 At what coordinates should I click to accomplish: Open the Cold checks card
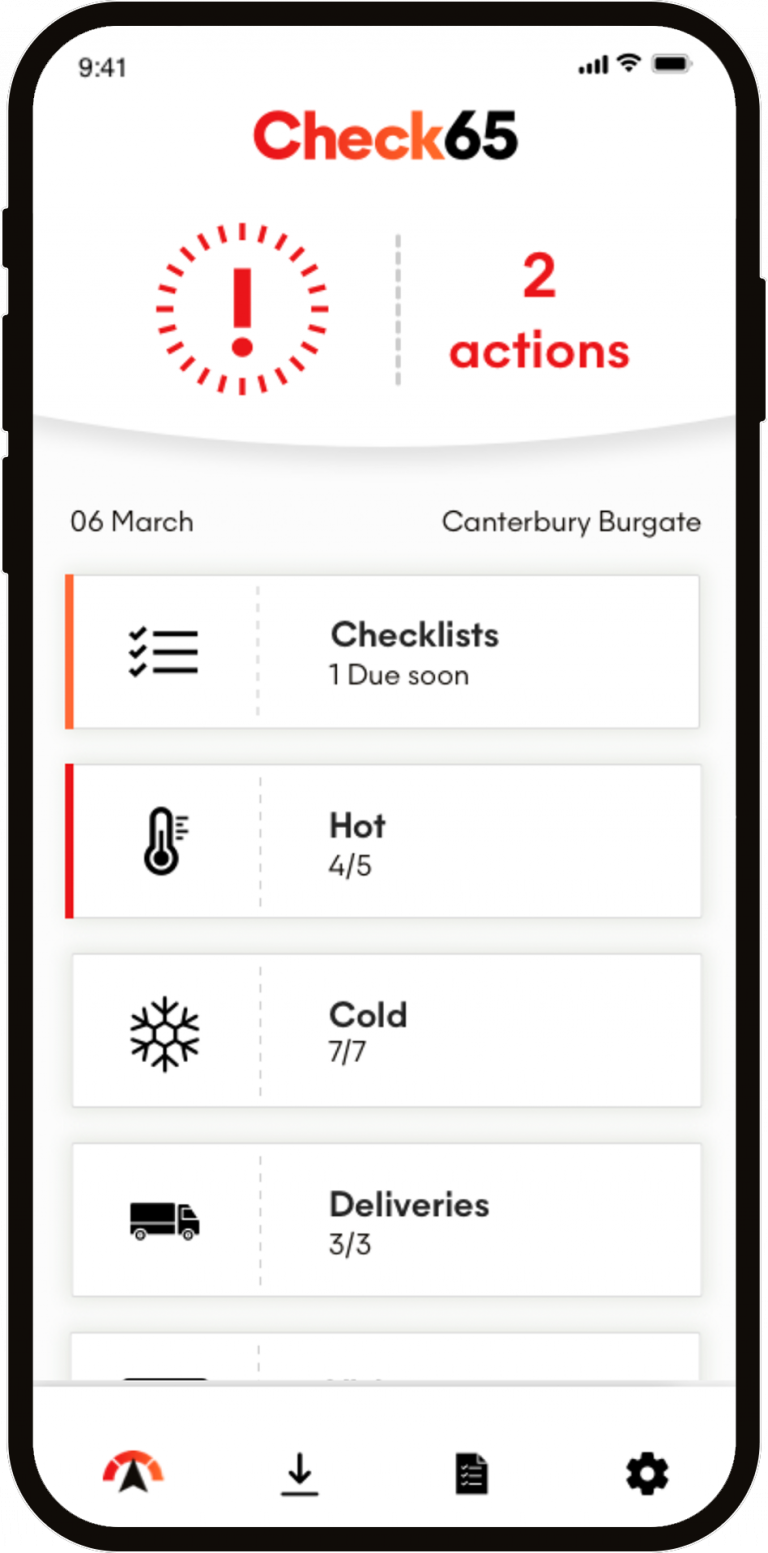pyautogui.click(x=385, y=1030)
